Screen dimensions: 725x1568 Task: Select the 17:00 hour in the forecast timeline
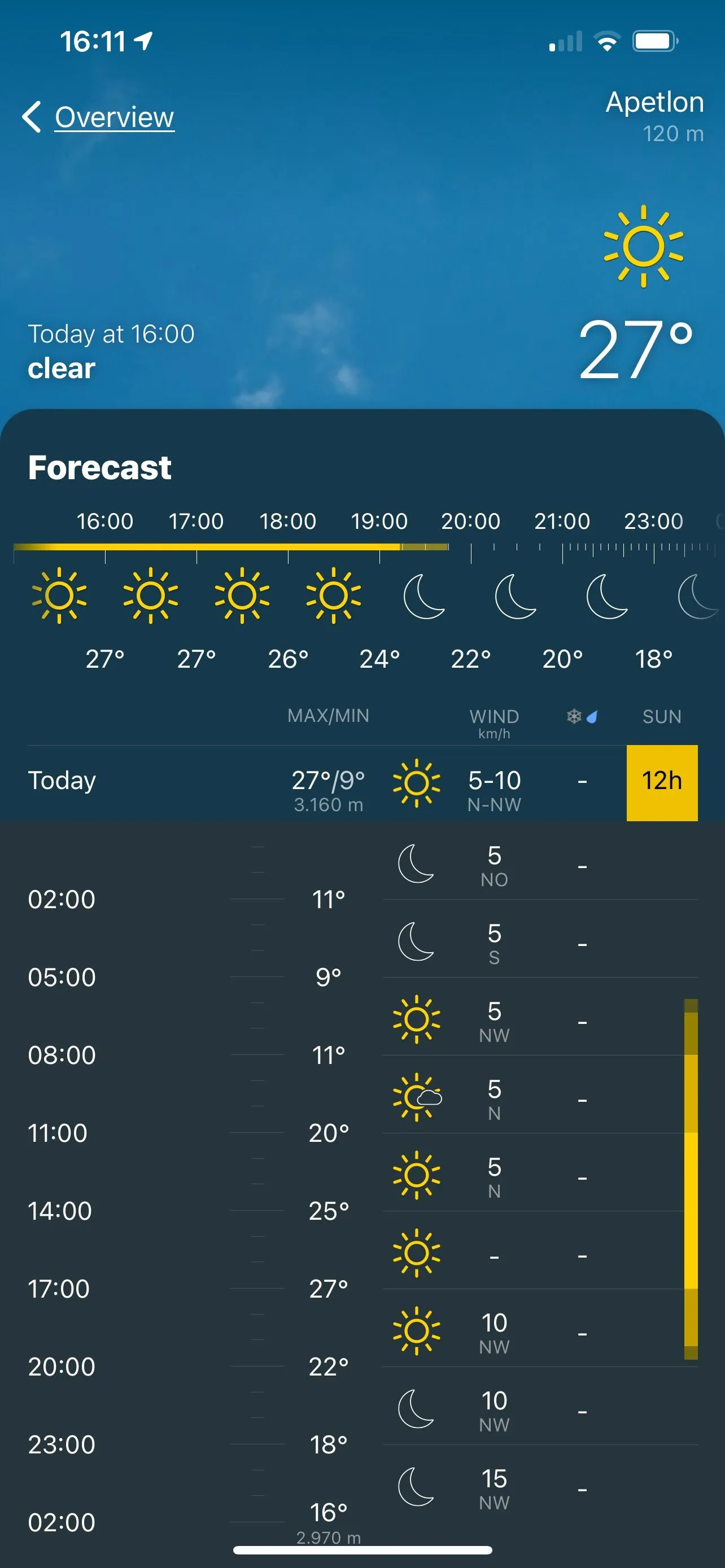click(196, 522)
